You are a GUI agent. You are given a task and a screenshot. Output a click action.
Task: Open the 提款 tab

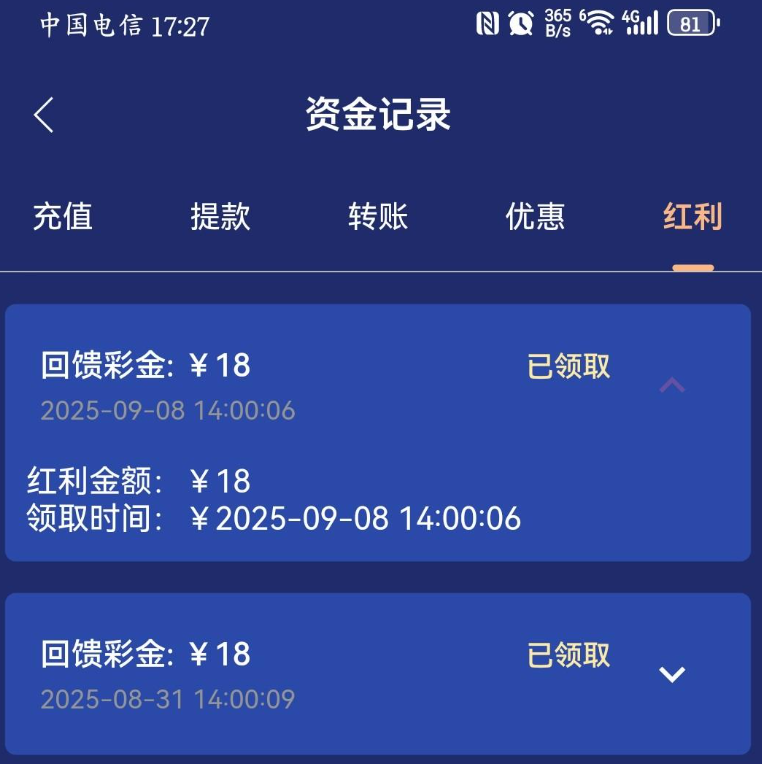(x=220, y=217)
